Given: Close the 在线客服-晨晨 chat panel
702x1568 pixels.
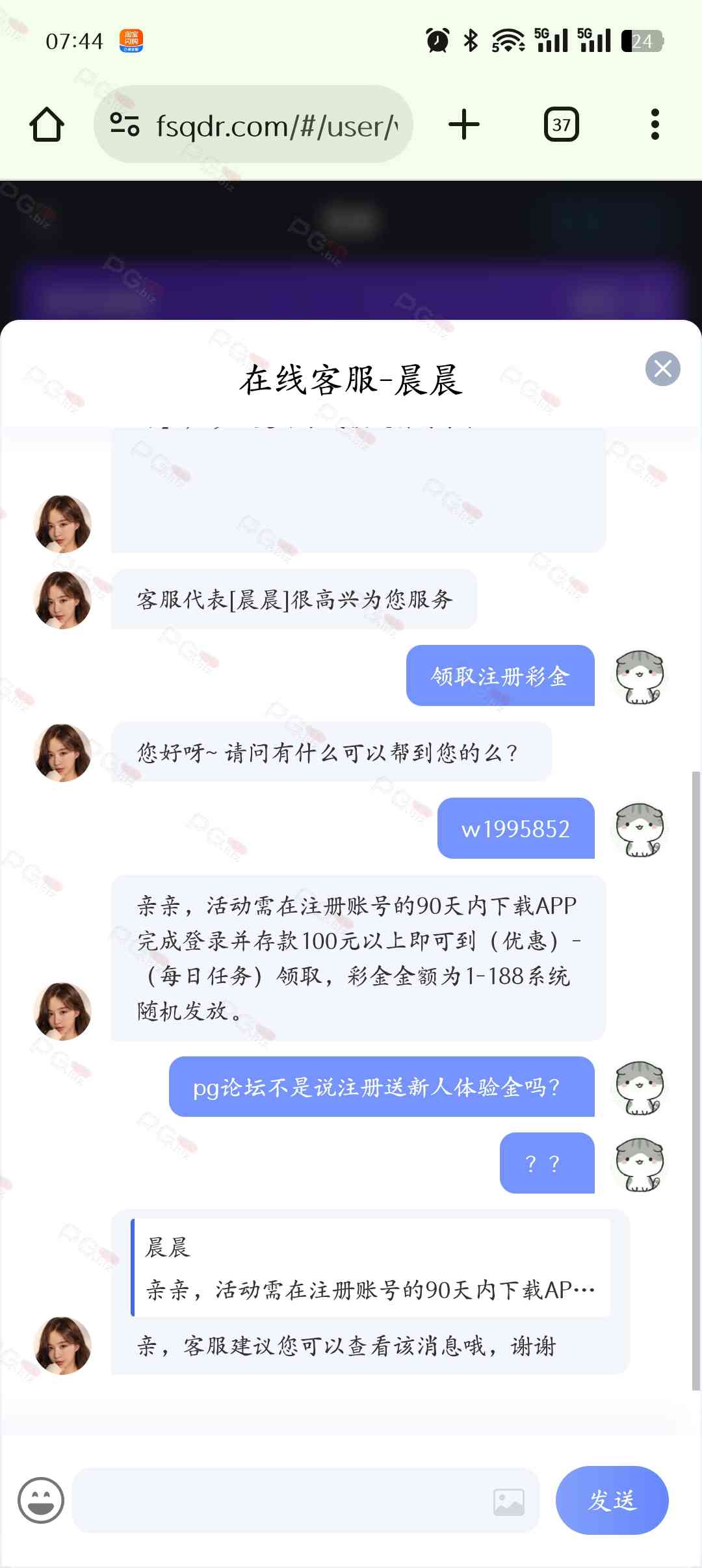Looking at the screenshot, I should 662,369.
